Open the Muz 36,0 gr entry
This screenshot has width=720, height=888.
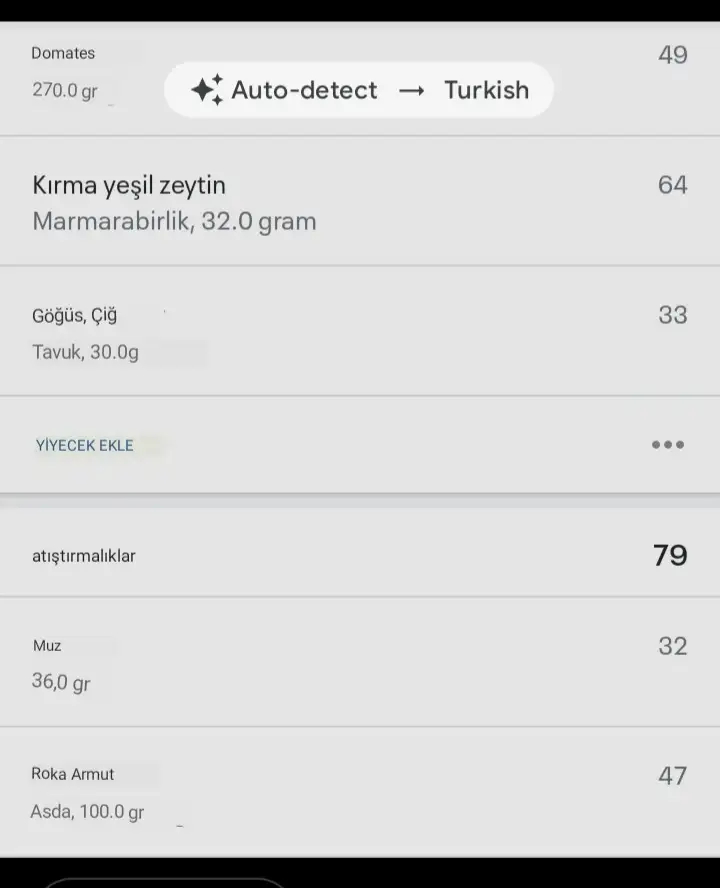[x=62, y=664]
